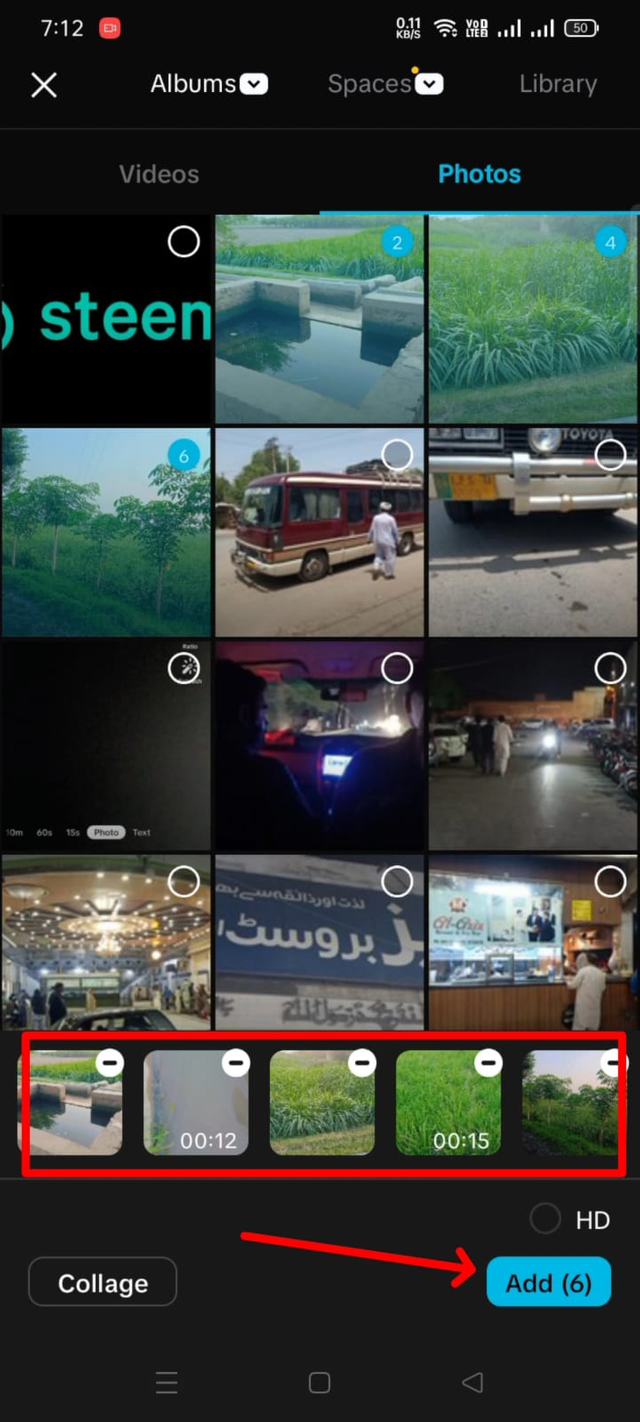The image size is (640, 1422).
Task: Open the Spaces dropdown
Action: pos(385,84)
